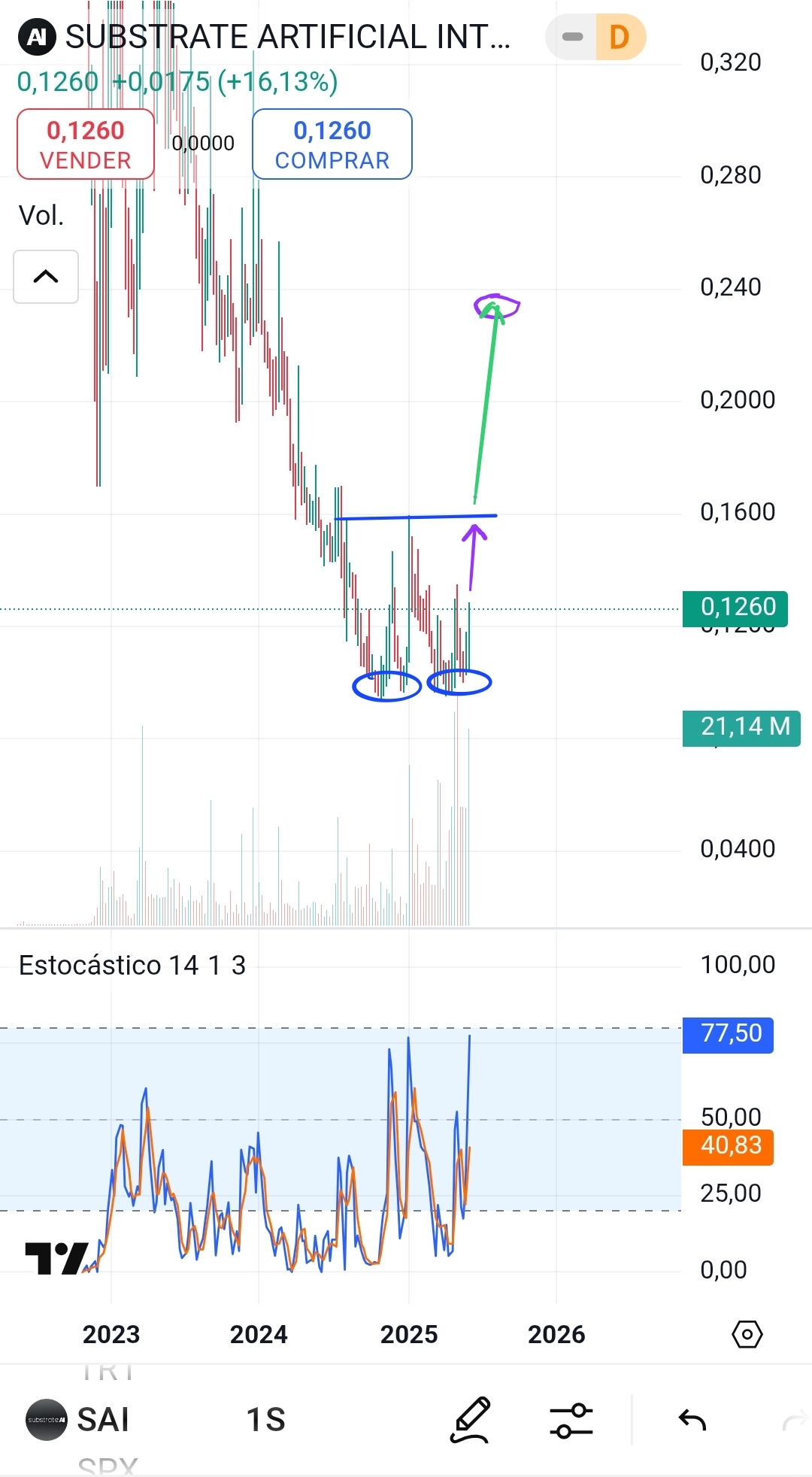812x1477 pixels.
Task: Undo the last chart action
Action: pyautogui.click(x=692, y=1420)
